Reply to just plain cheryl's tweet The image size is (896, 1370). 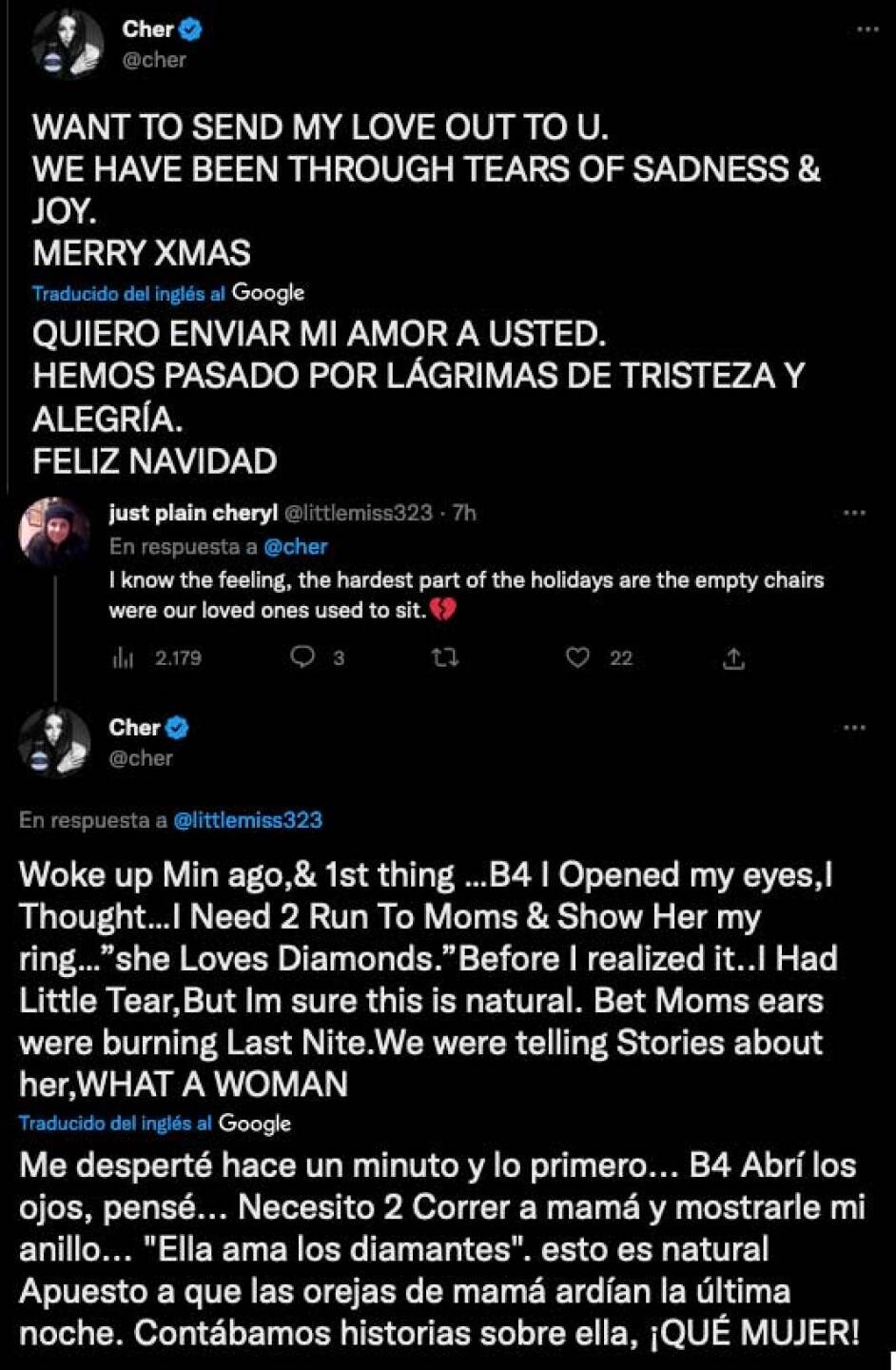(x=302, y=657)
